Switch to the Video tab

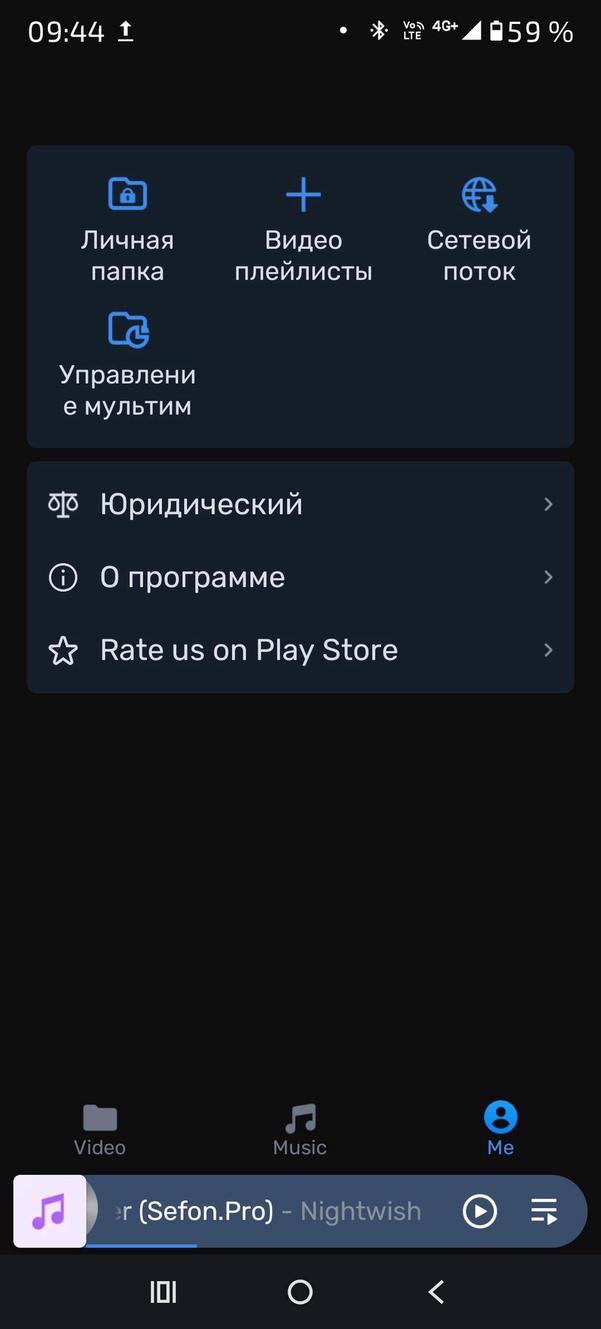coord(100,1130)
